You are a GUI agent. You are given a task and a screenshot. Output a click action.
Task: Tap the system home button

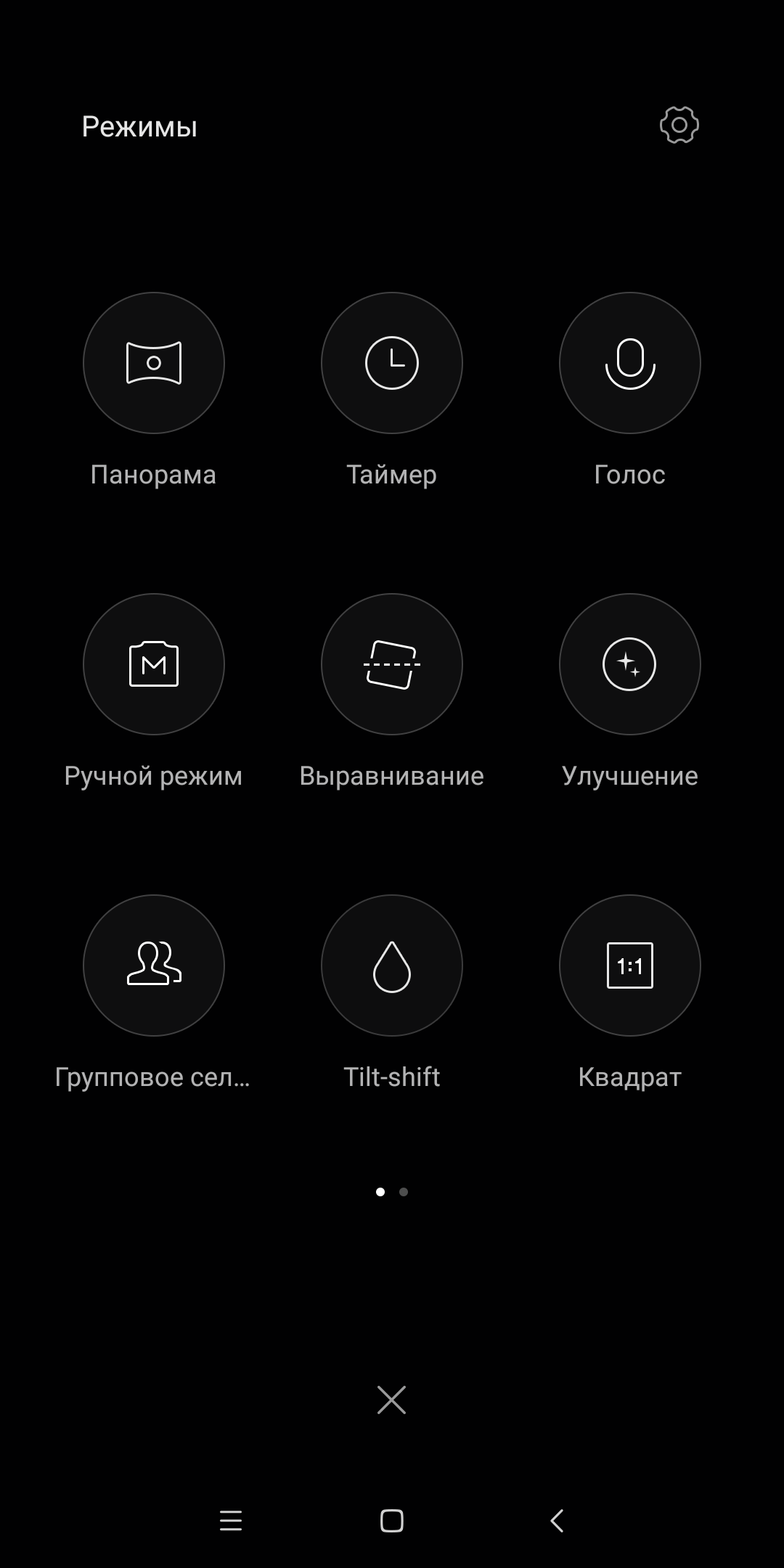pos(392,1521)
